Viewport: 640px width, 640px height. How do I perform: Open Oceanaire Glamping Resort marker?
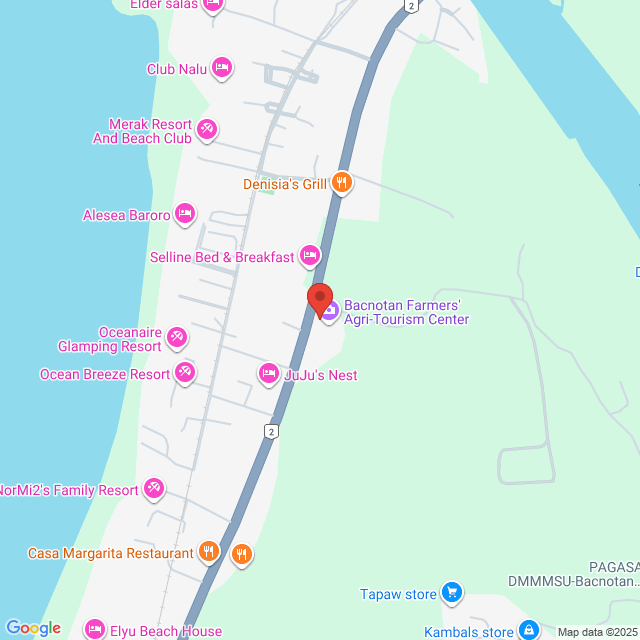[177, 338]
